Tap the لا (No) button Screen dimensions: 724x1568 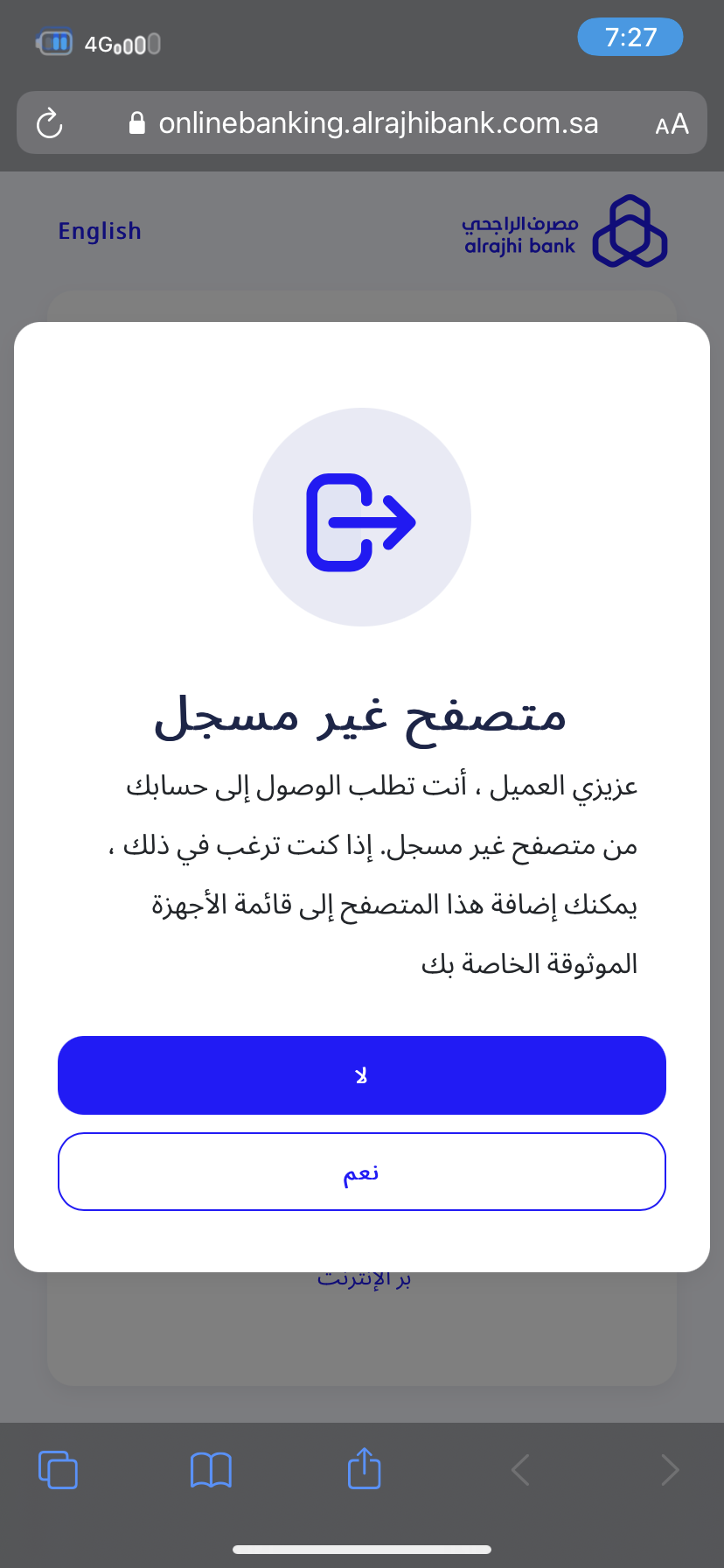362,1075
